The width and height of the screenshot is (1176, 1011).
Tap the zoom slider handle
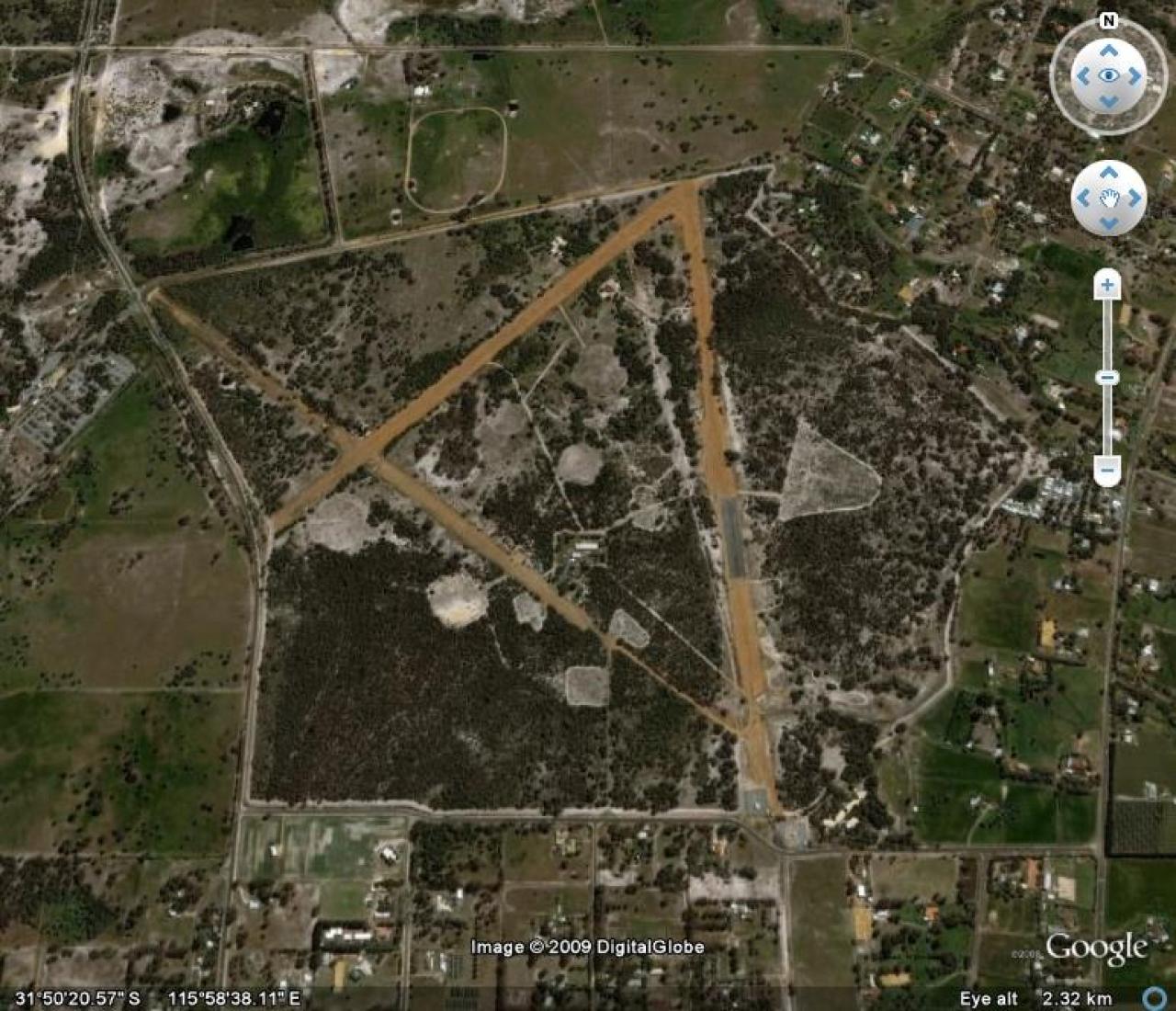pyautogui.click(x=1107, y=378)
